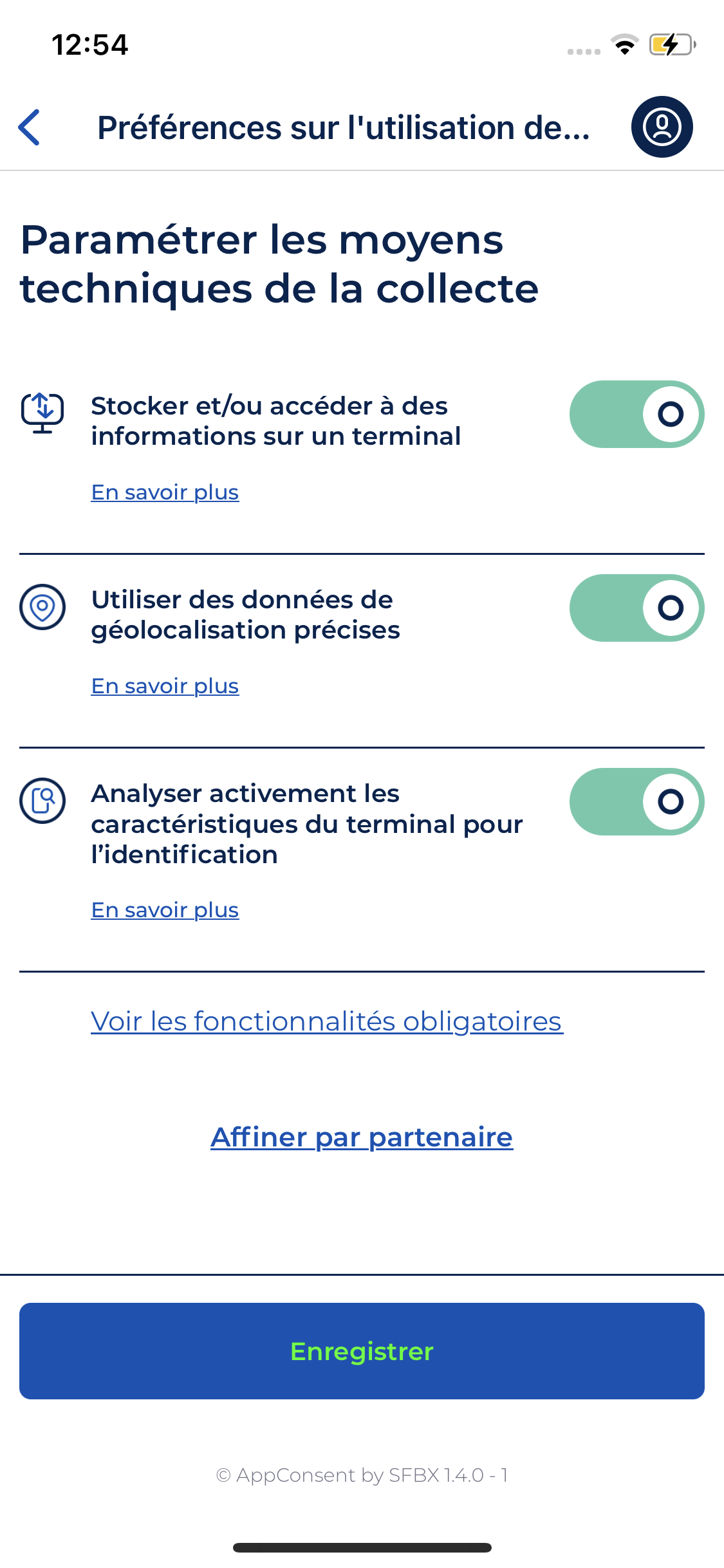The height and width of the screenshot is (1568, 724).
Task: Select the heading Paramétrer les moyens techniques
Action: click(x=279, y=265)
